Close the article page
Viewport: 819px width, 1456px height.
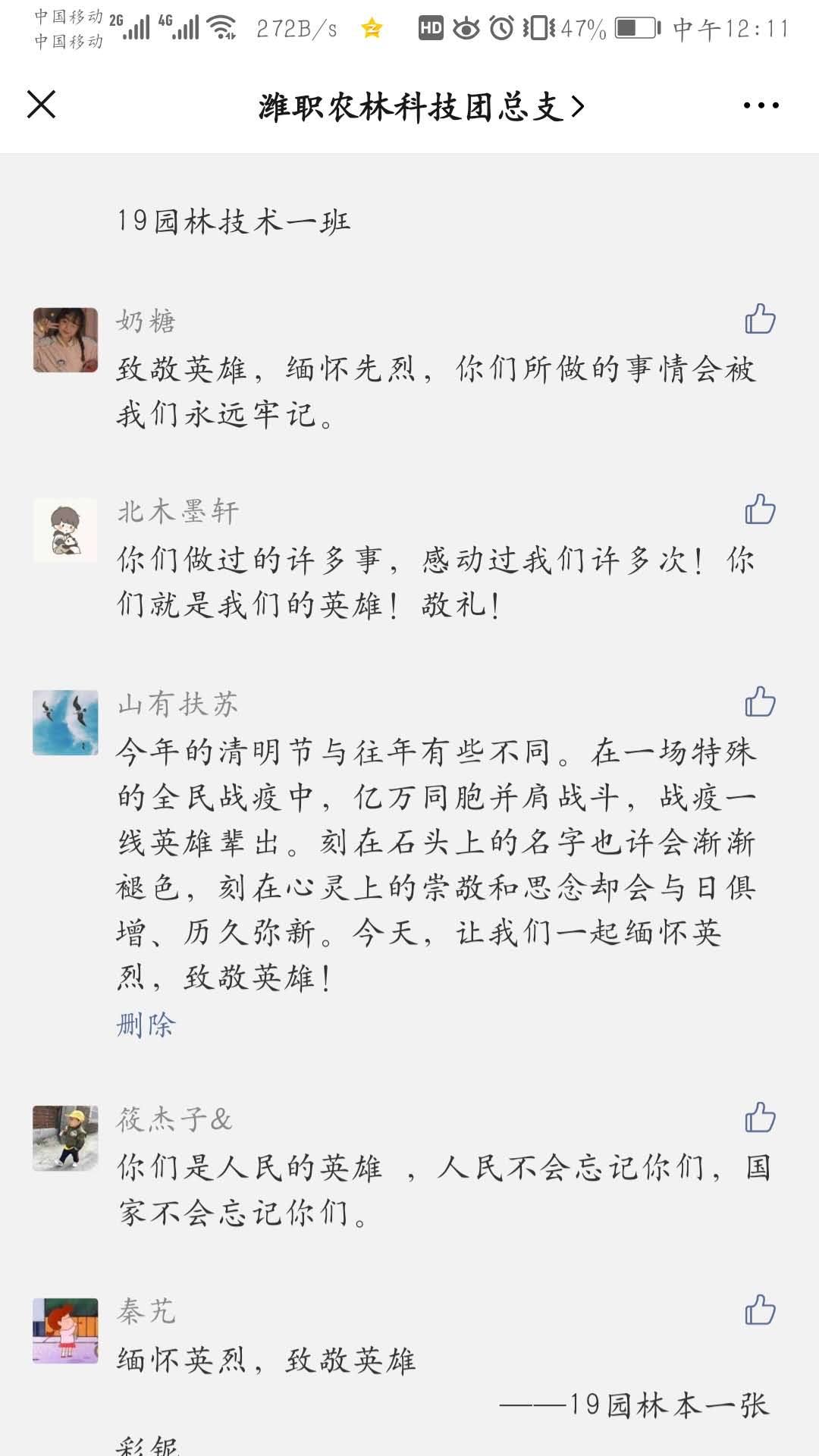coord(42,105)
